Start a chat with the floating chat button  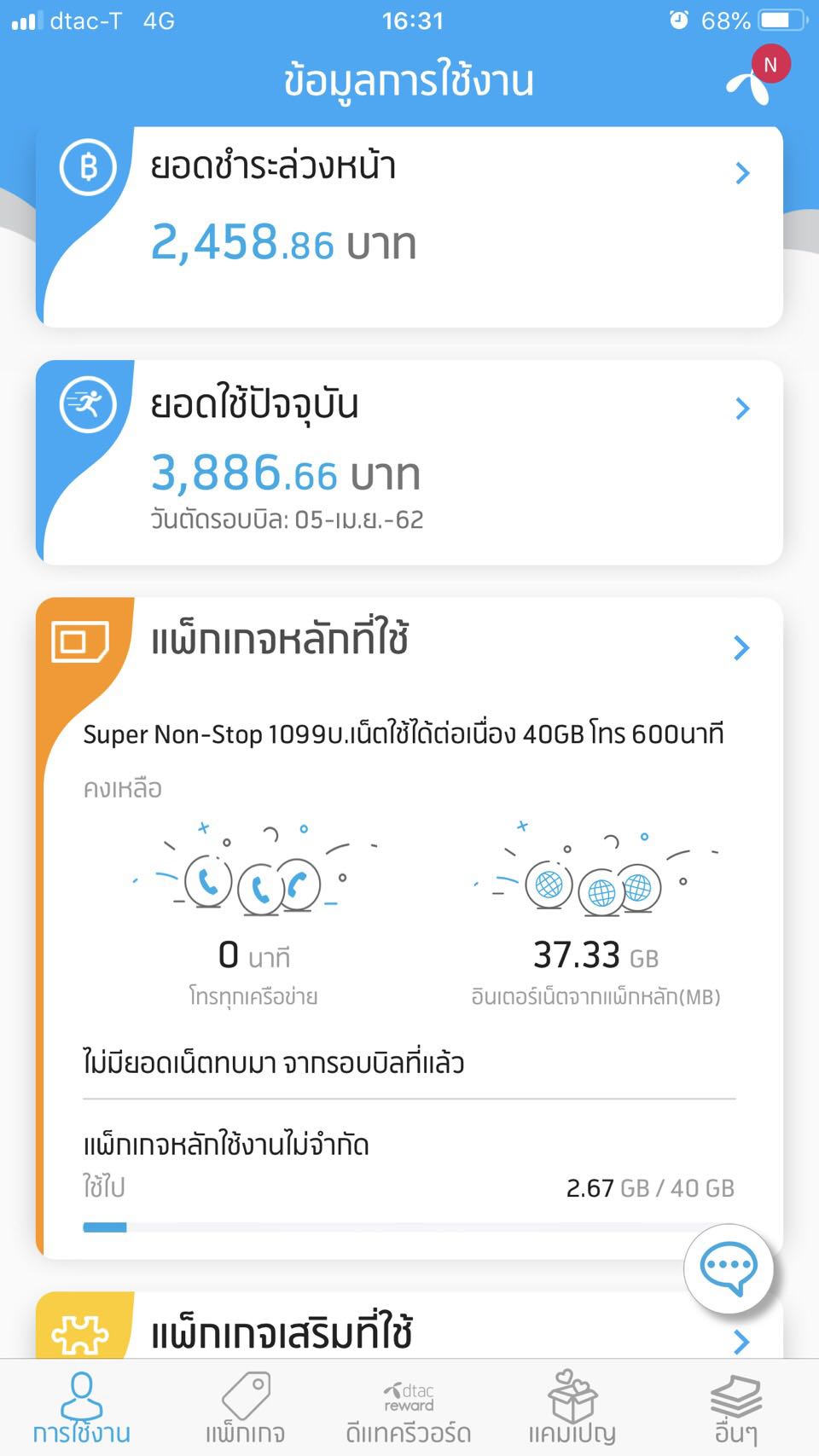pos(728,1268)
